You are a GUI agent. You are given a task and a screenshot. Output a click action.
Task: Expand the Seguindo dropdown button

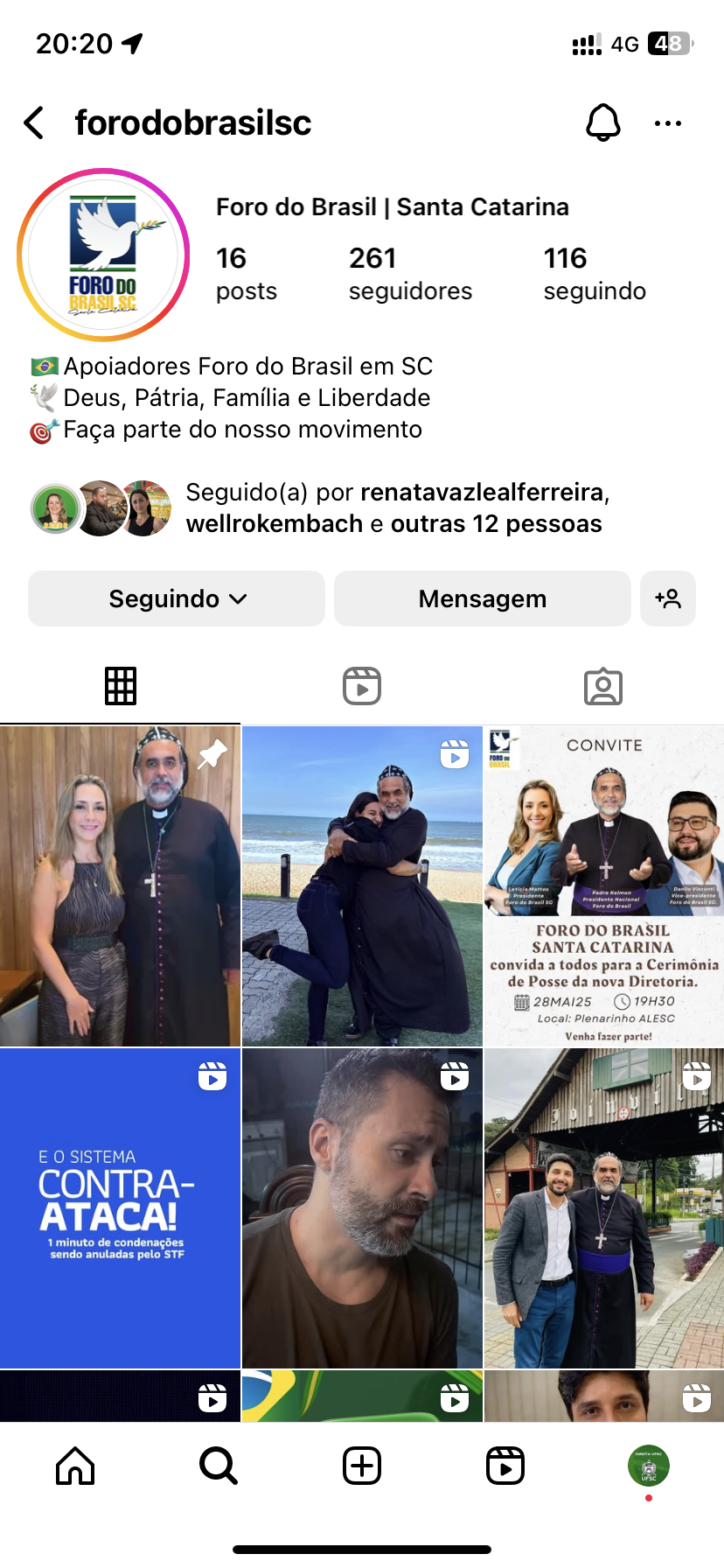tap(177, 598)
